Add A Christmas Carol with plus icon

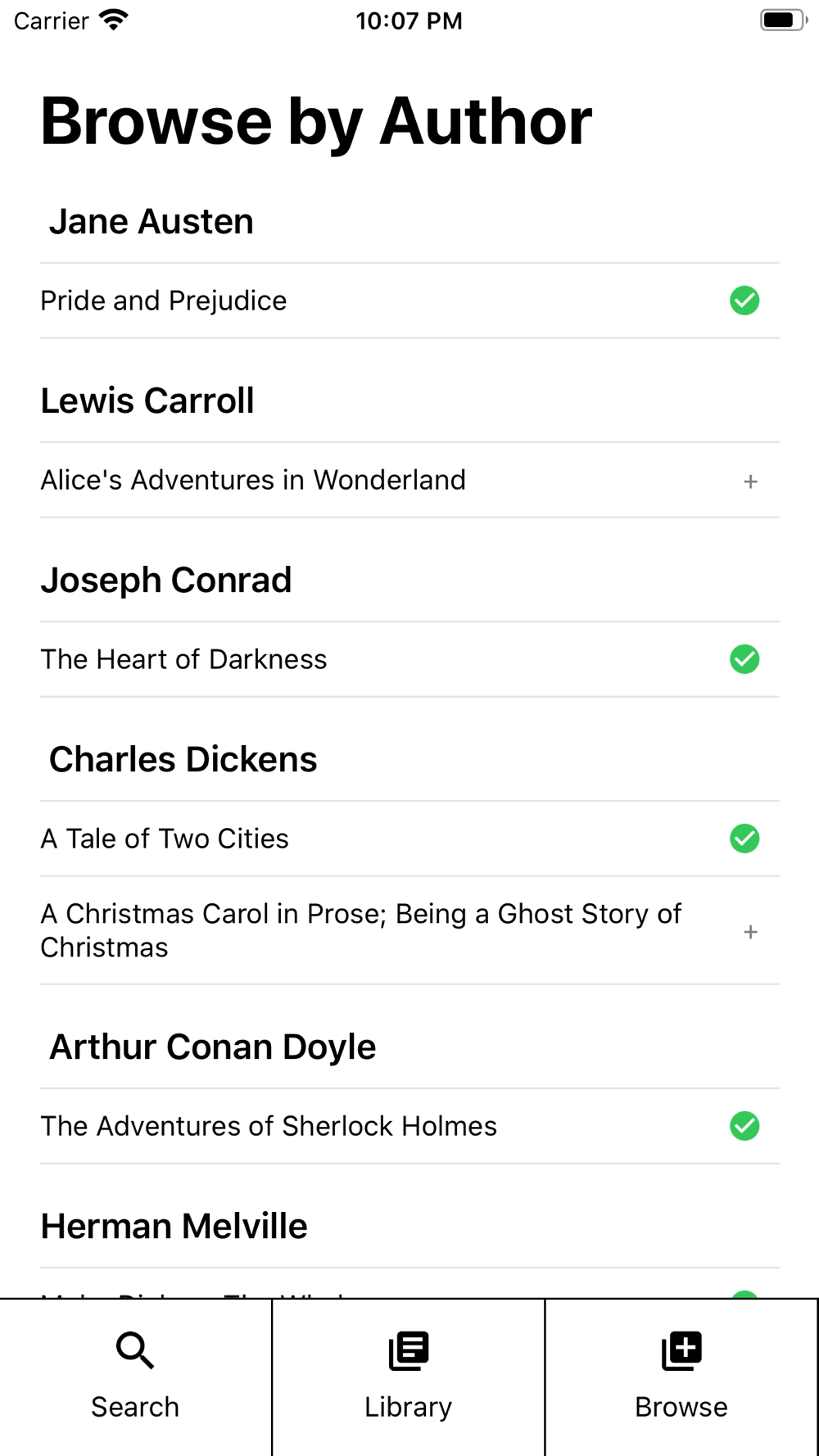(x=750, y=932)
